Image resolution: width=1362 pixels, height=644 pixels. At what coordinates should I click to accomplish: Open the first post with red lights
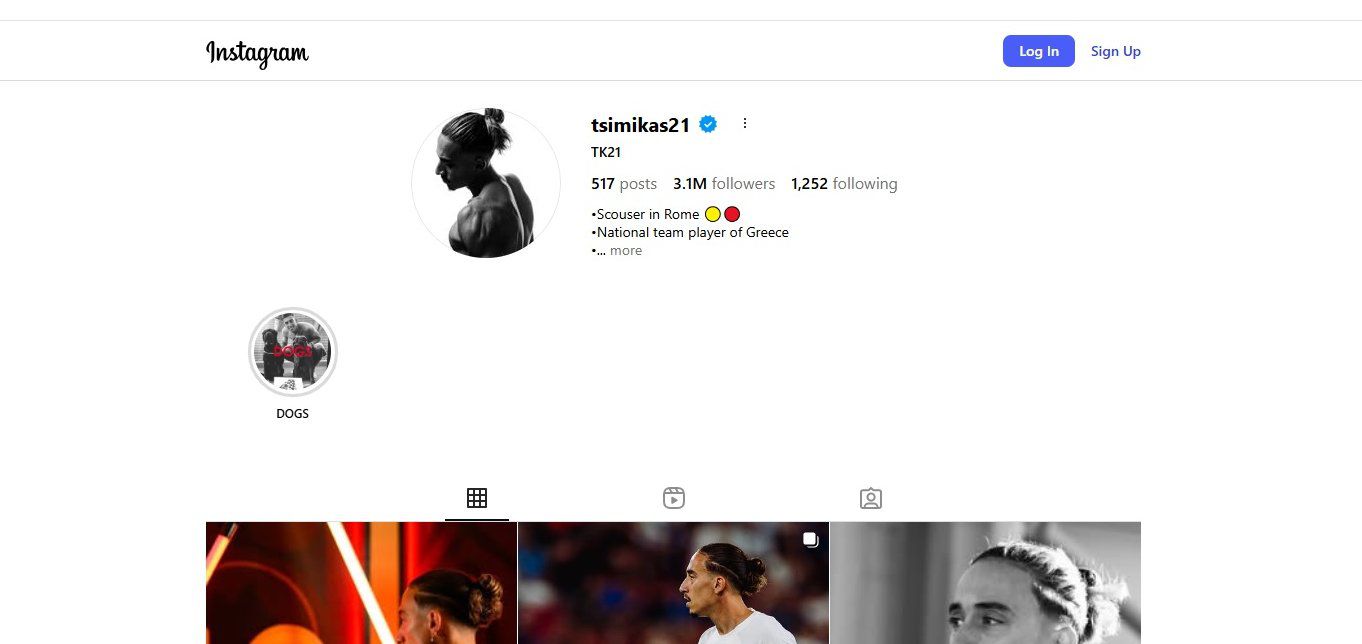(x=361, y=583)
